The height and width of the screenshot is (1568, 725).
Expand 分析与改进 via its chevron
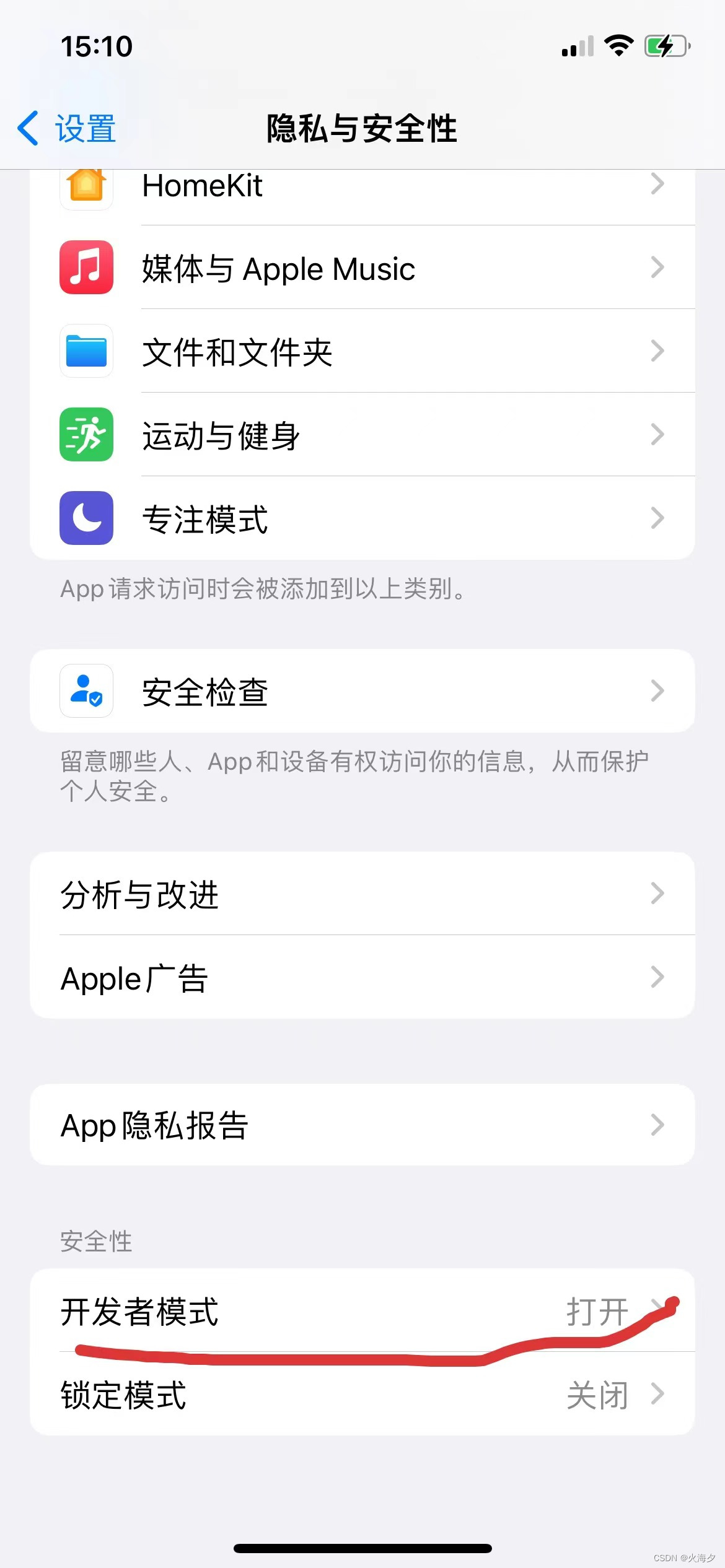[658, 894]
